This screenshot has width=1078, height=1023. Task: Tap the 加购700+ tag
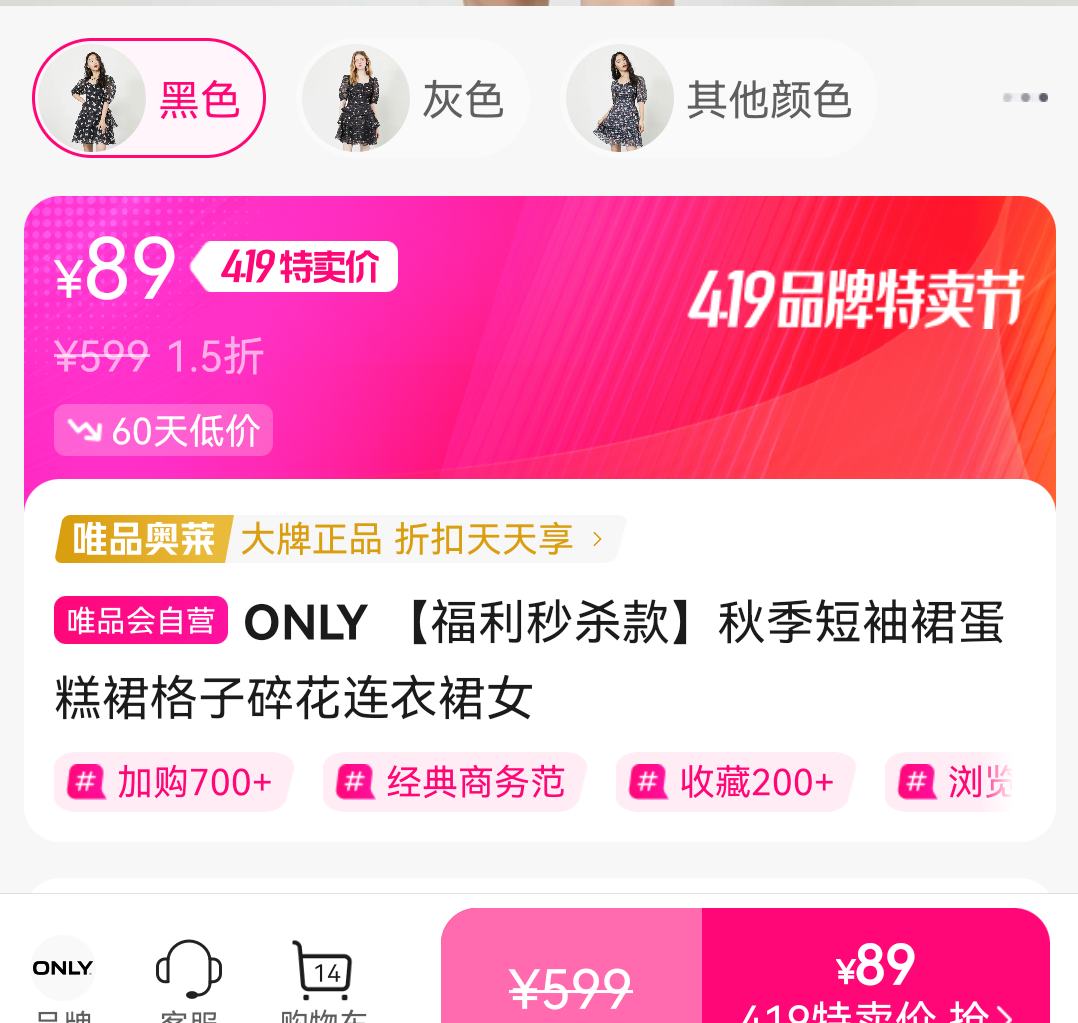173,782
